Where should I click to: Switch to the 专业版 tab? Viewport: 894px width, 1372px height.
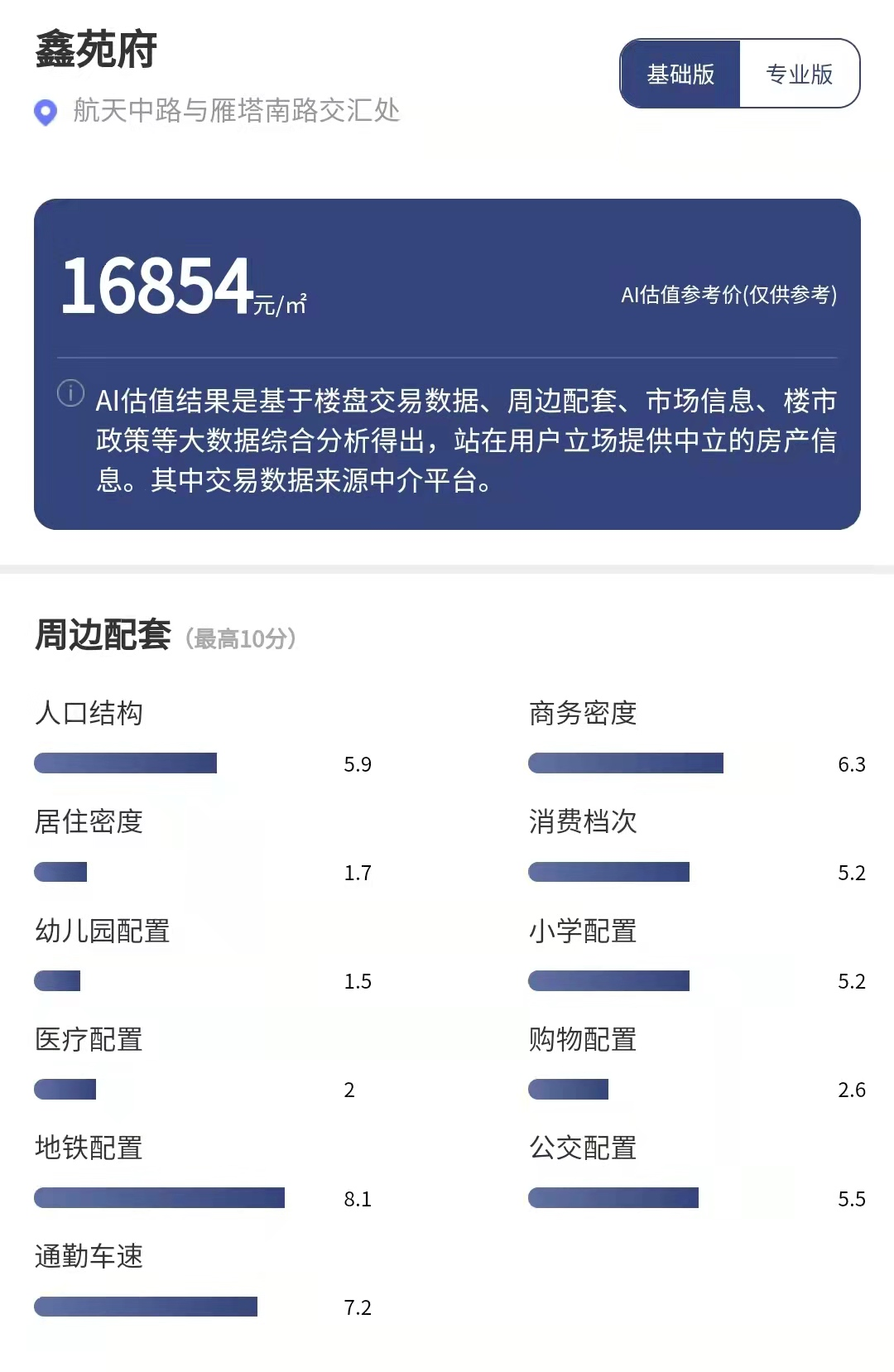pyautogui.click(x=799, y=74)
